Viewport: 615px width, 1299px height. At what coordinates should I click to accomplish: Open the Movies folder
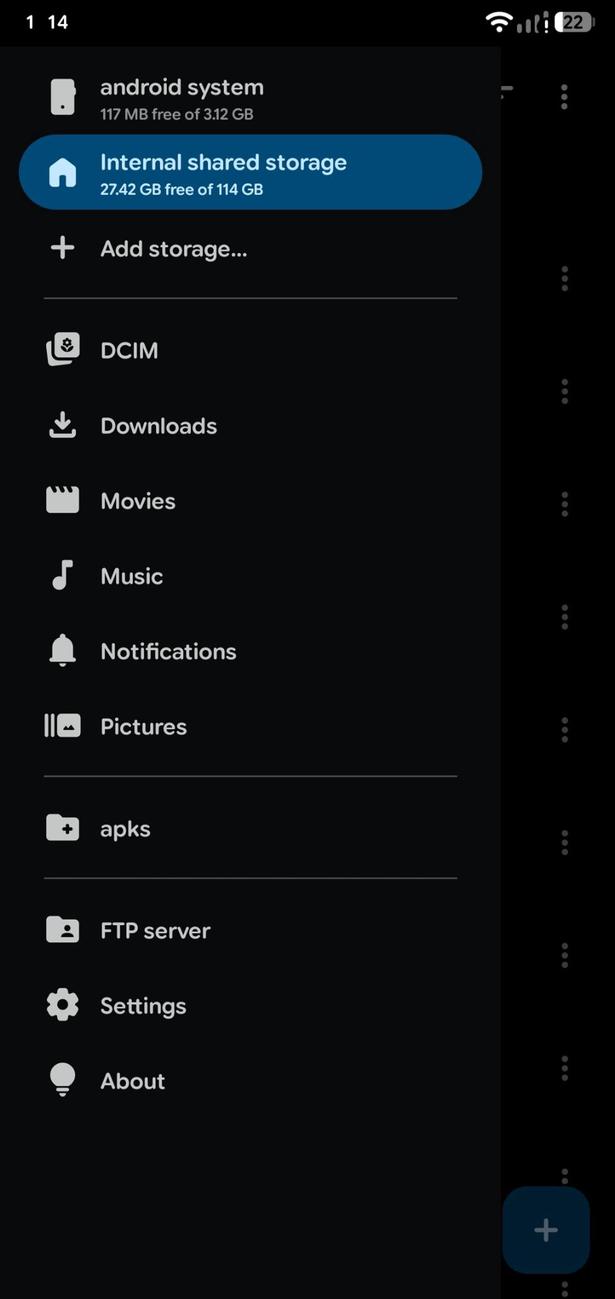[x=137, y=501]
